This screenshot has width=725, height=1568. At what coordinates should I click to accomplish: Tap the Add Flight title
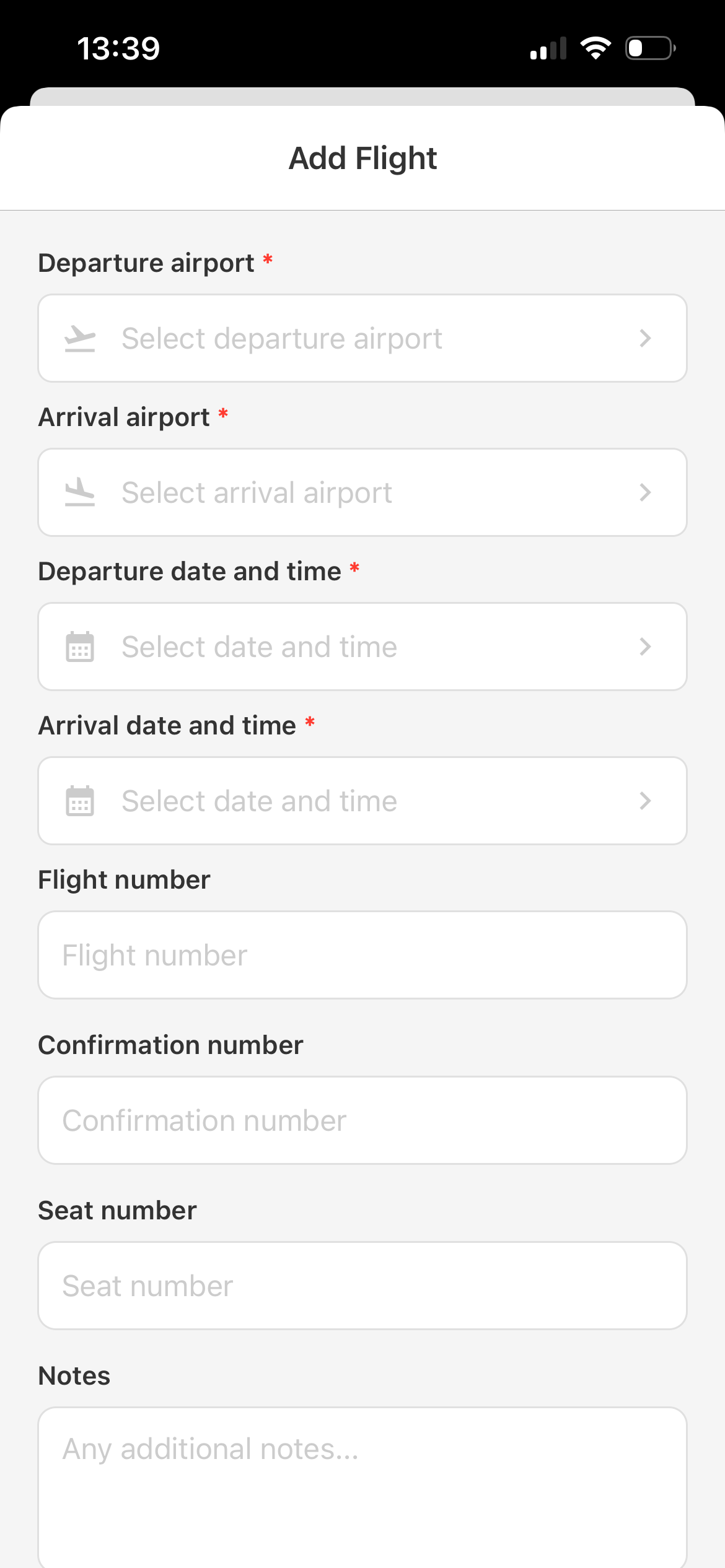pos(362,158)
